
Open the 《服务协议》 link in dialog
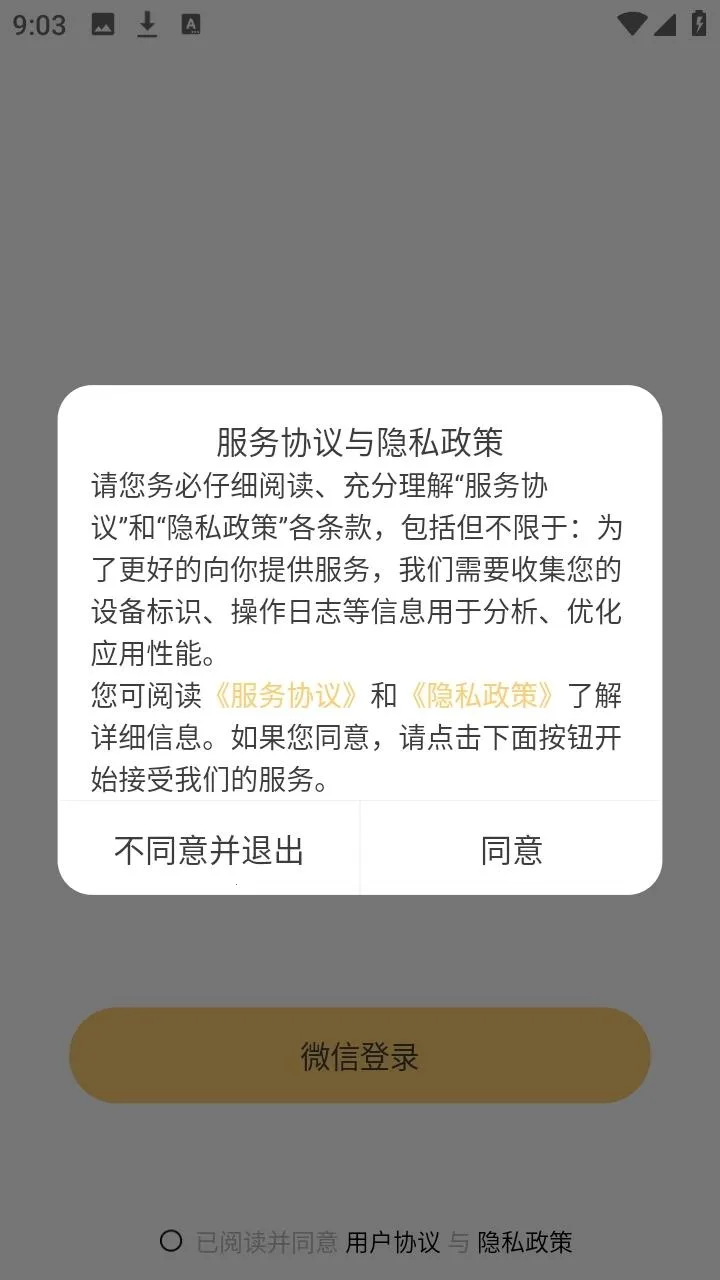point(286,695)
